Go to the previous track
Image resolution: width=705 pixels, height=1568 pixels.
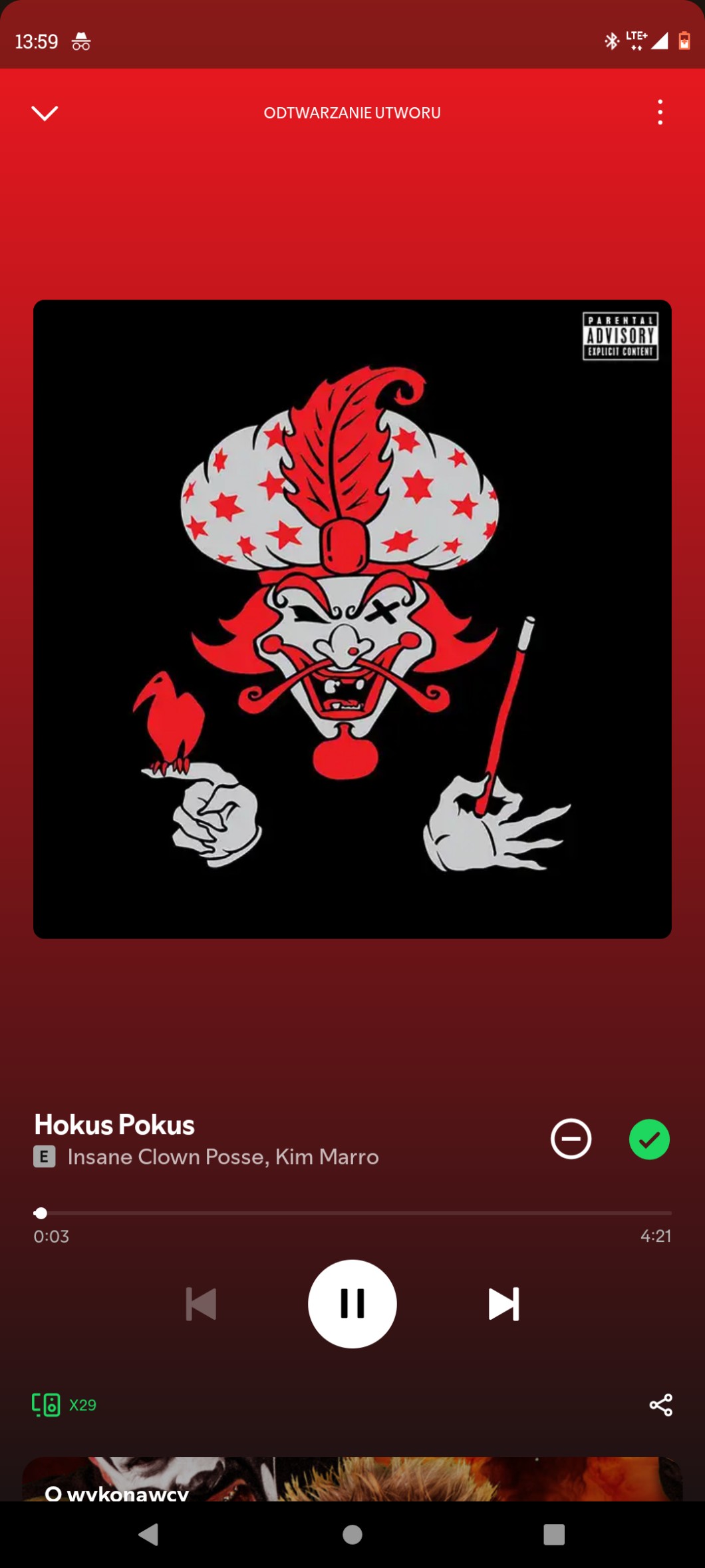201,1303
